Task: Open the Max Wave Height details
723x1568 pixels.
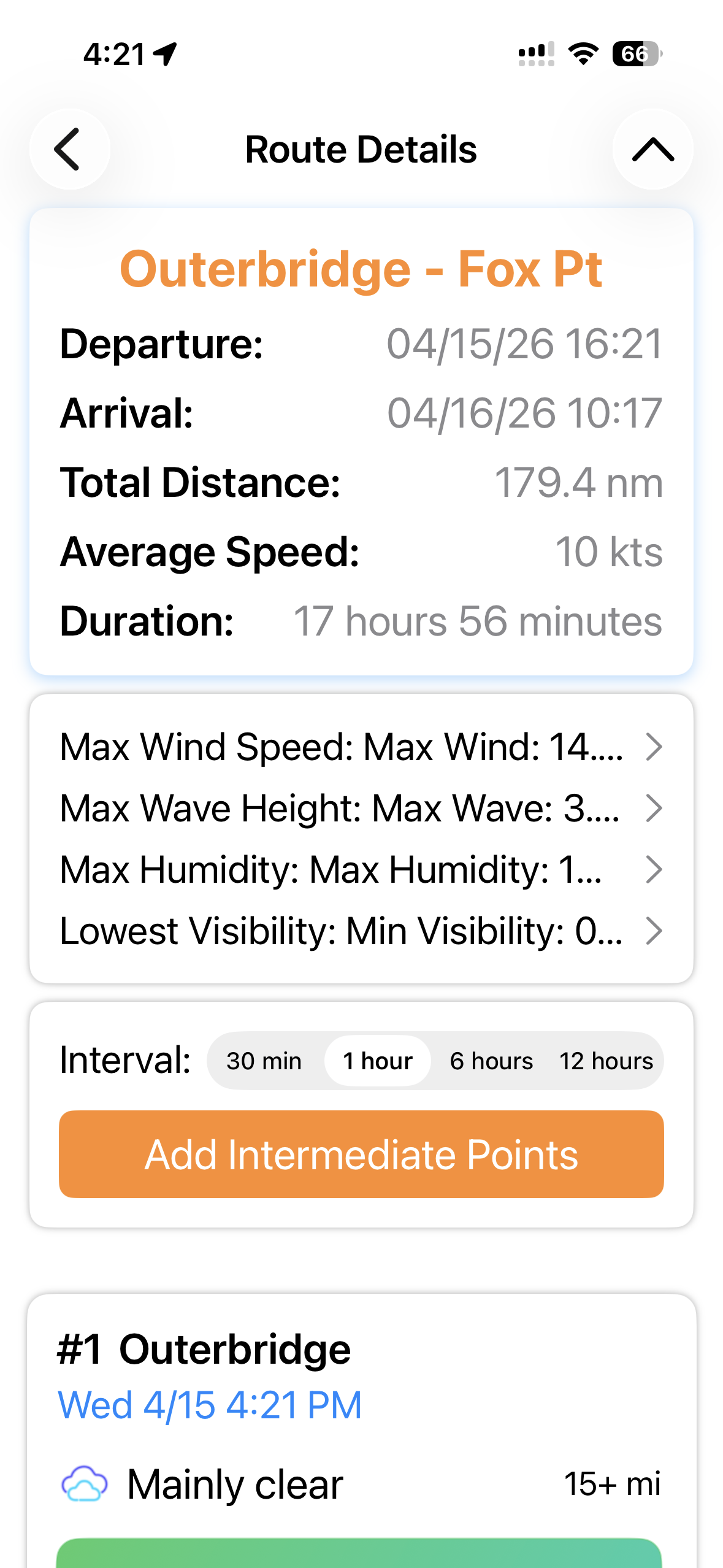Action: tap(361, 809)
